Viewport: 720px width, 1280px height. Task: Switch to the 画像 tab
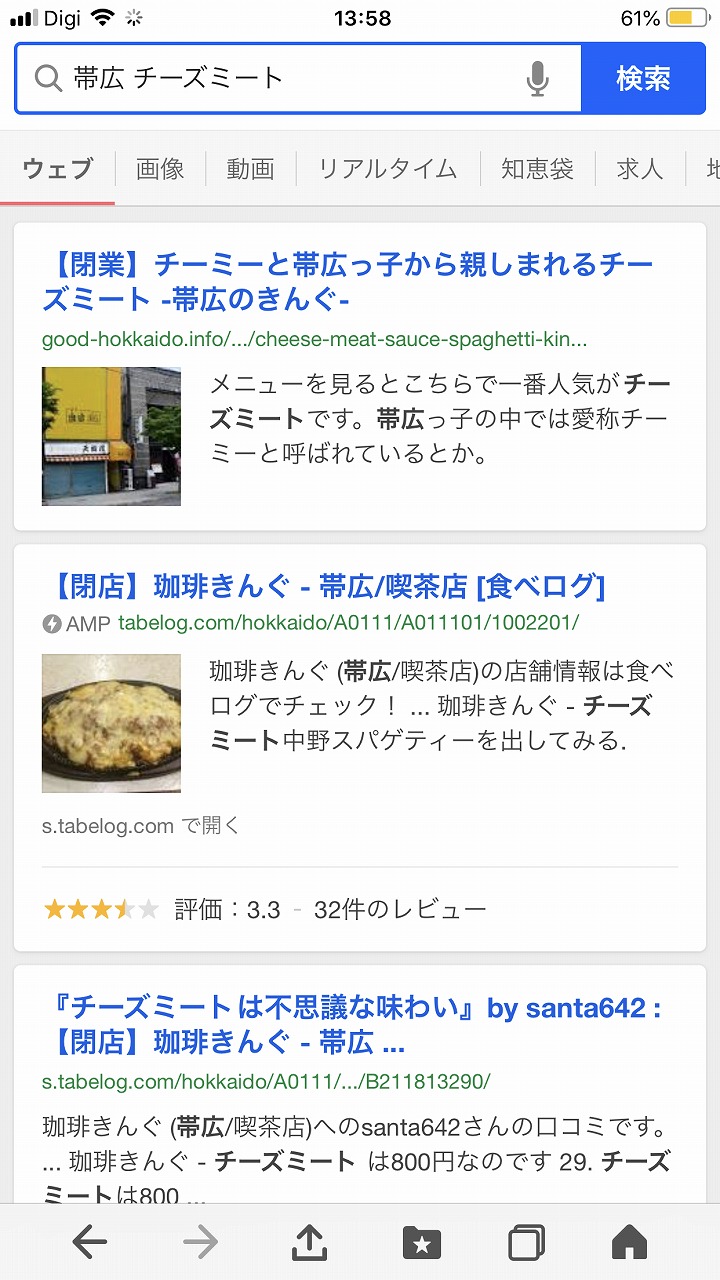[x=160, y=169]
